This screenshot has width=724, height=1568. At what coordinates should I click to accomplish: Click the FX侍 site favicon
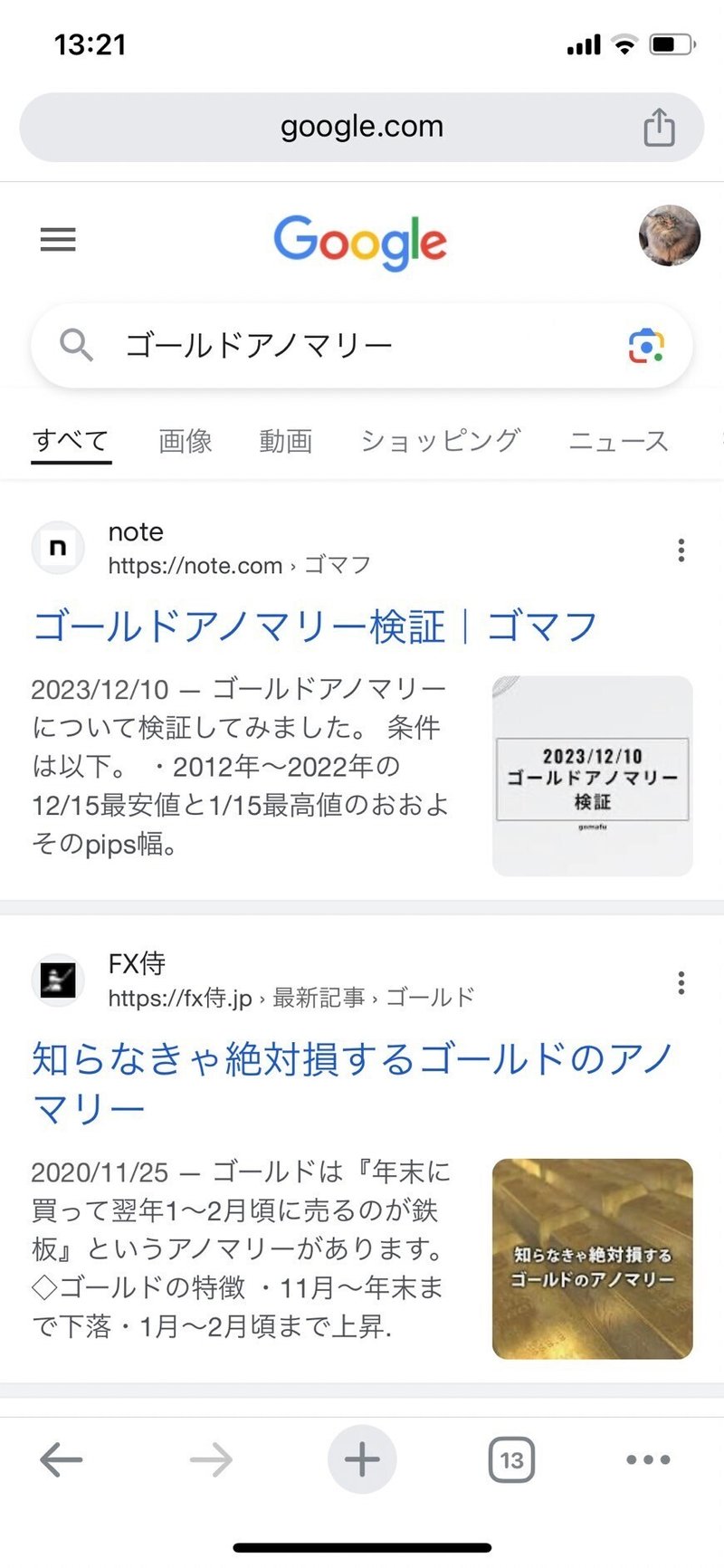coord(57,980)
